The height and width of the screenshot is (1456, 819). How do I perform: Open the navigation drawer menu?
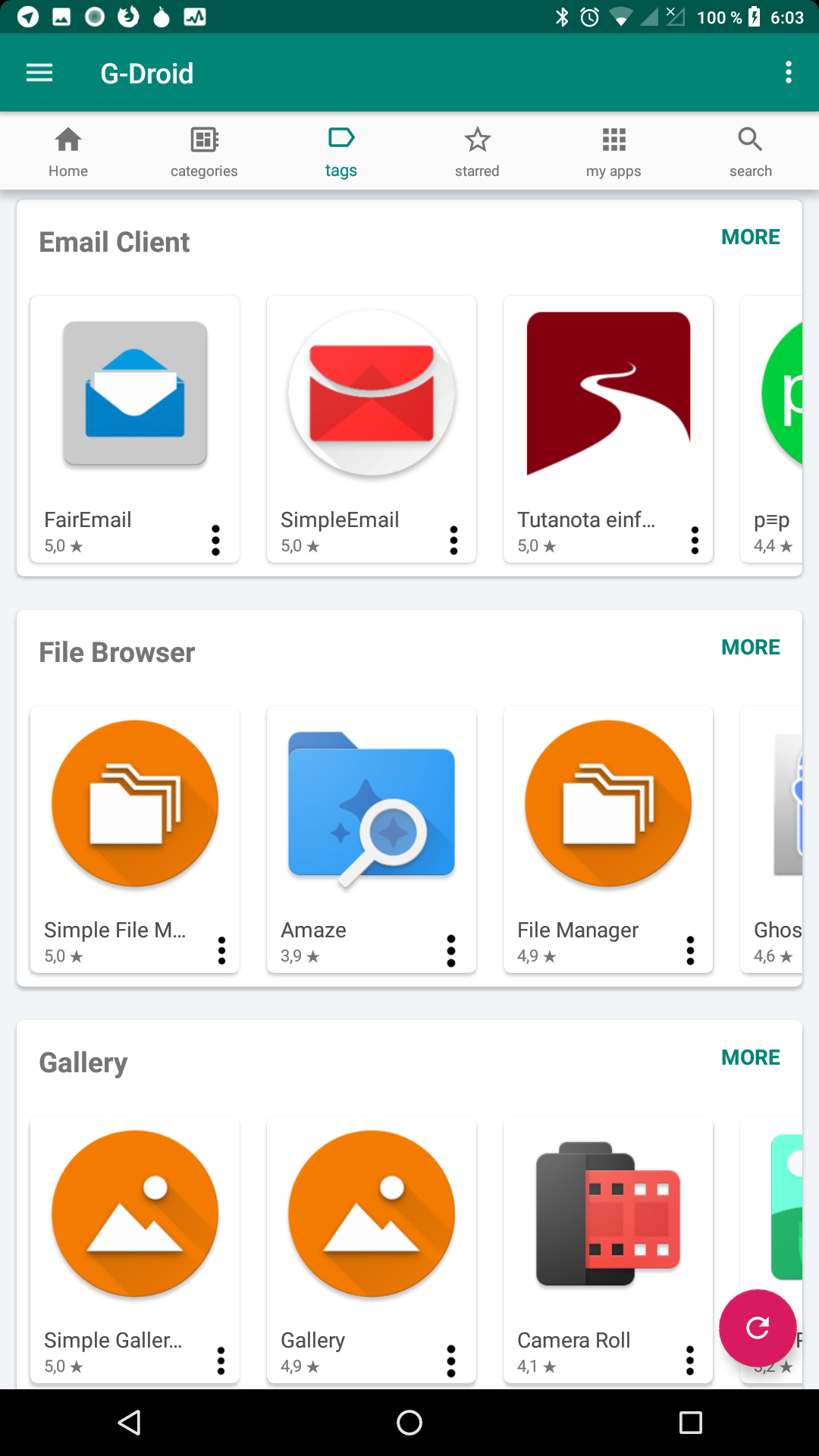click(39, 73)
